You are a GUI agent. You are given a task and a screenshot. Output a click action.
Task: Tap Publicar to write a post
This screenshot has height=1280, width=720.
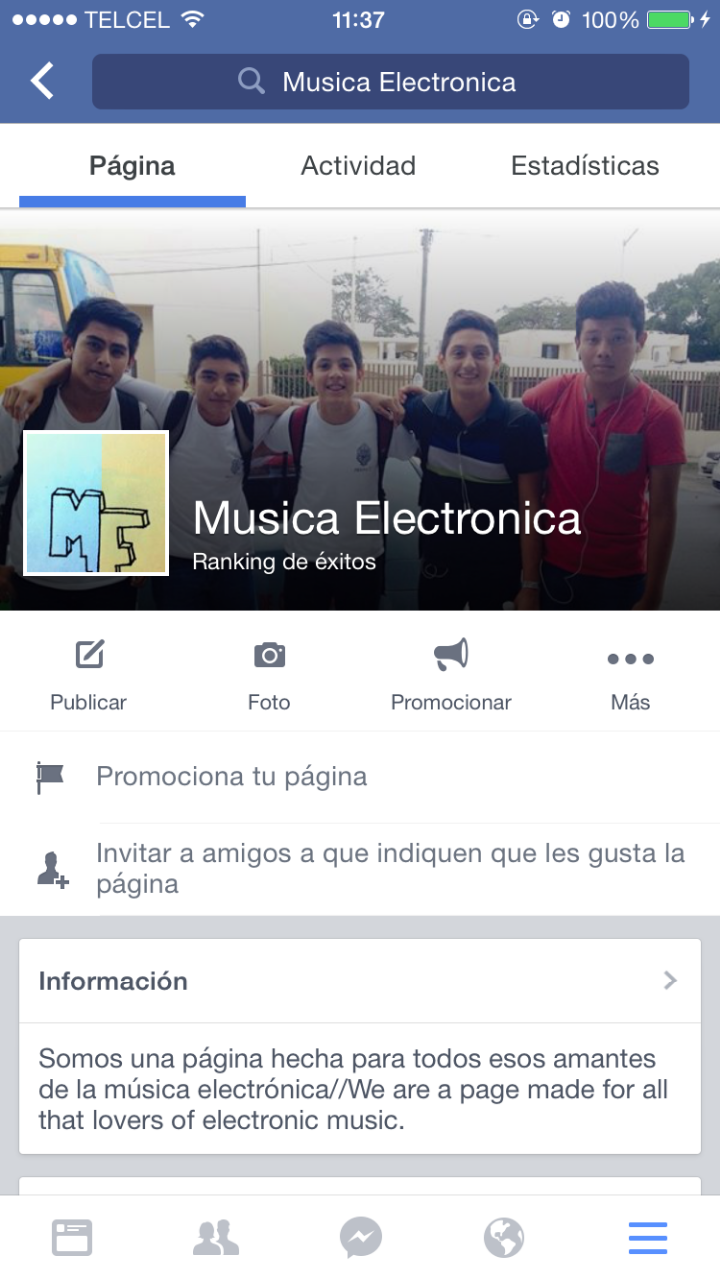pos(89,675)
